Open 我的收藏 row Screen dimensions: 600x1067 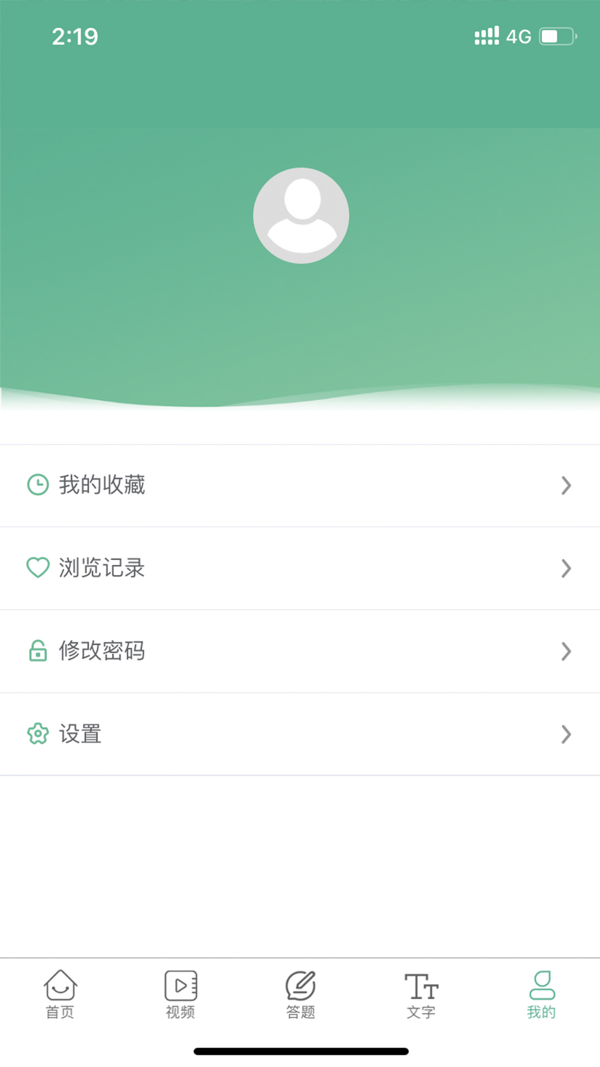coord(300,485)
